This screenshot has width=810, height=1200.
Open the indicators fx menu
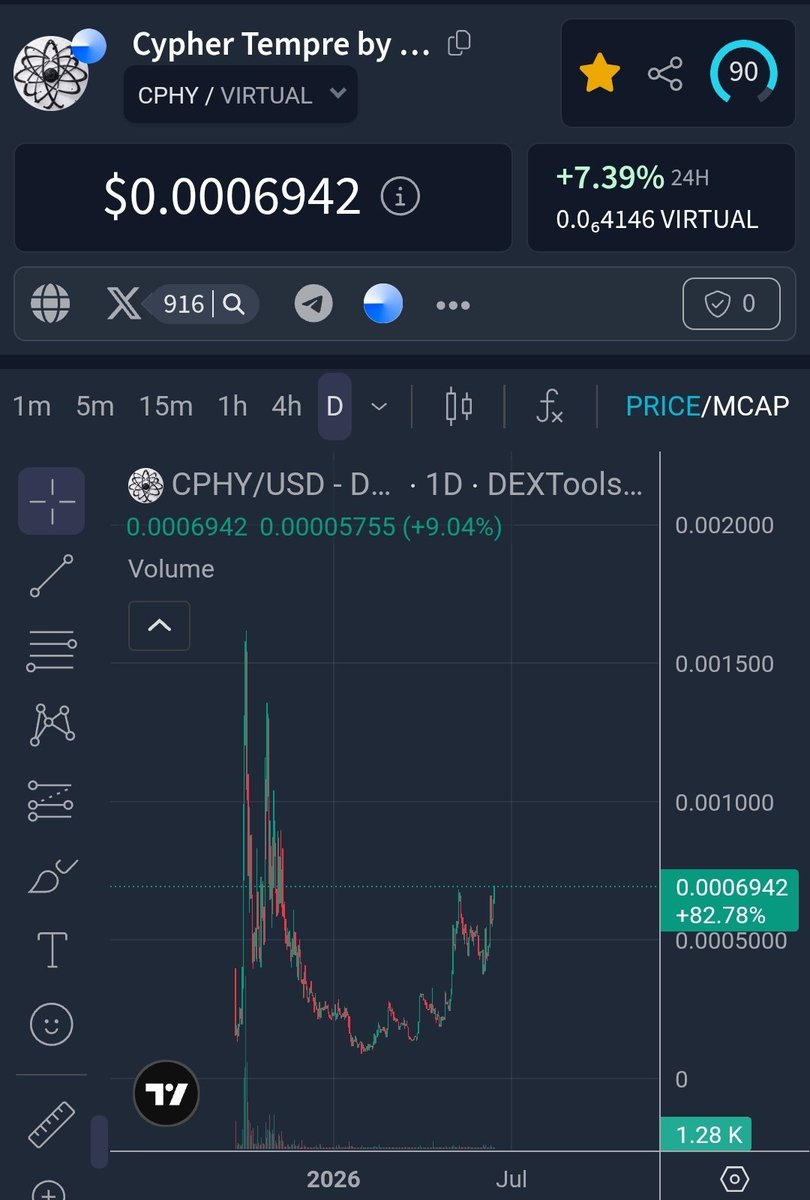click(x=549, y=406)
